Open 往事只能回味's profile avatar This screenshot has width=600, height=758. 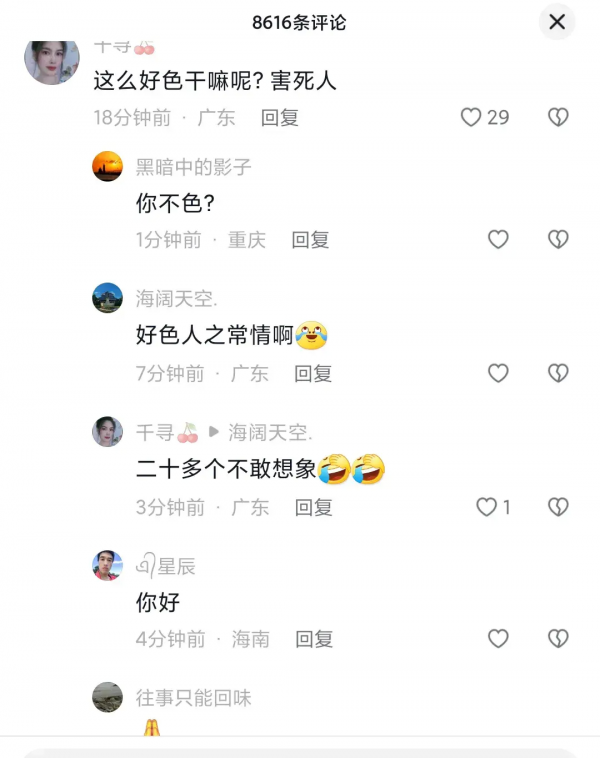click(108, 697)
